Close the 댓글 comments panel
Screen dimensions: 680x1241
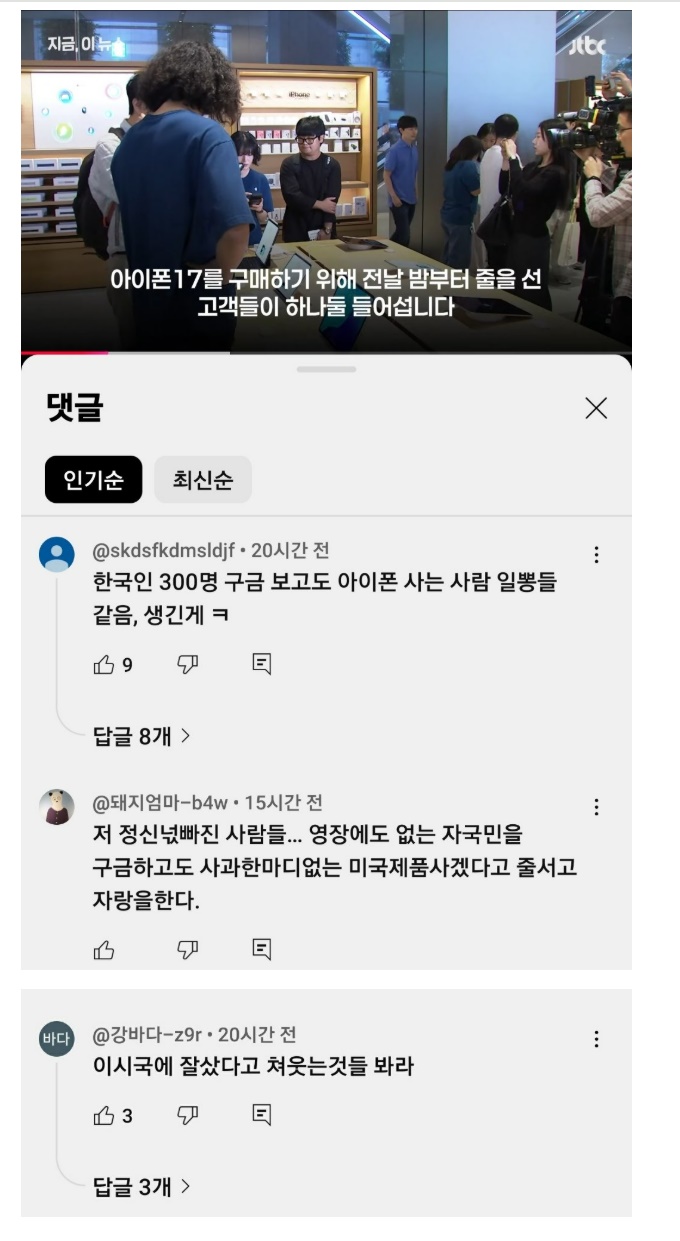pos(596,408)
